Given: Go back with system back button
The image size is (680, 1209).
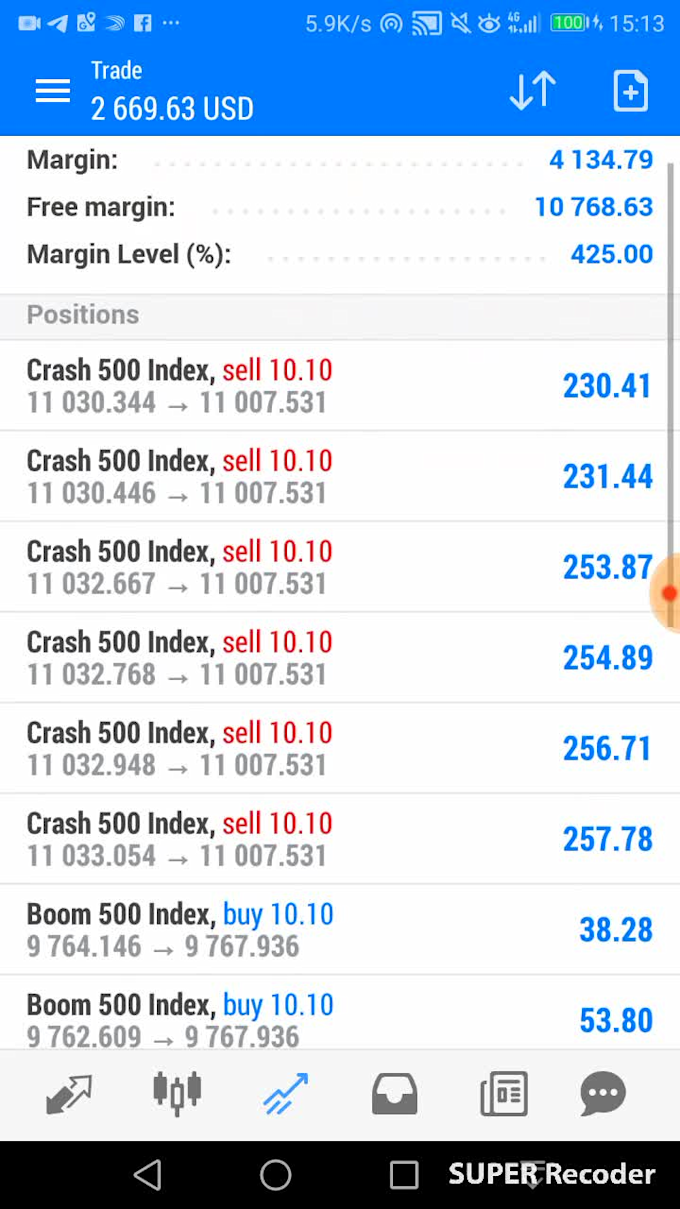Looking at the screenshot, I should coord(148,1174).
